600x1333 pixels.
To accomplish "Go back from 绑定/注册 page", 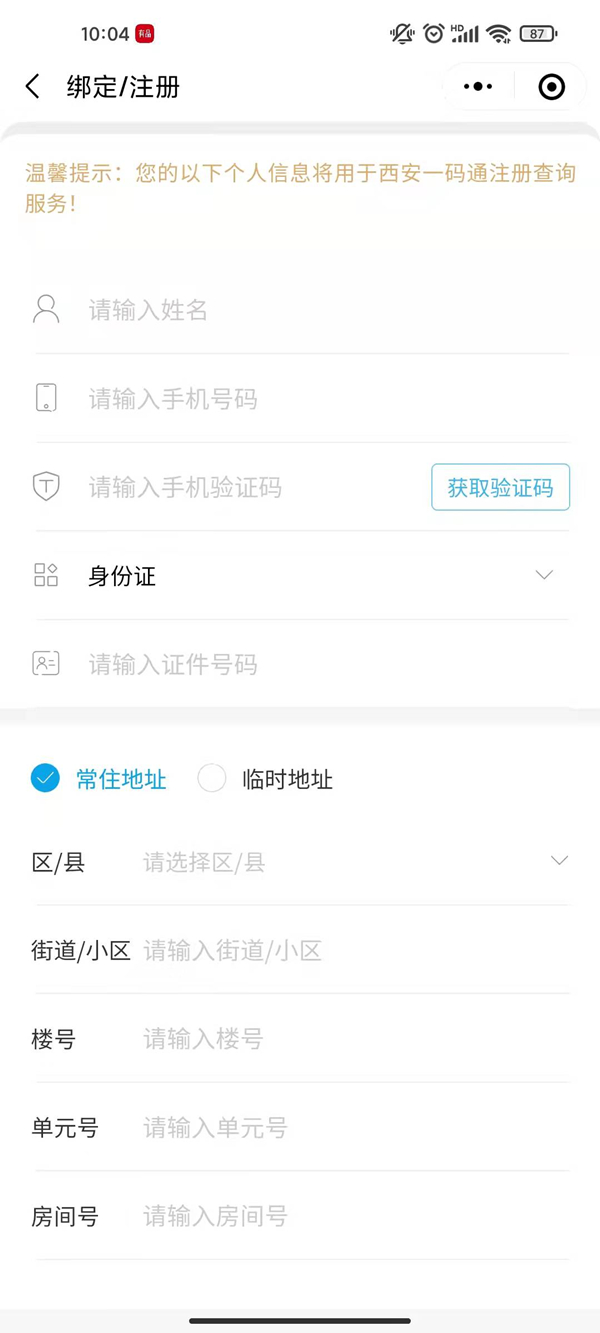I will pos(33,87).
